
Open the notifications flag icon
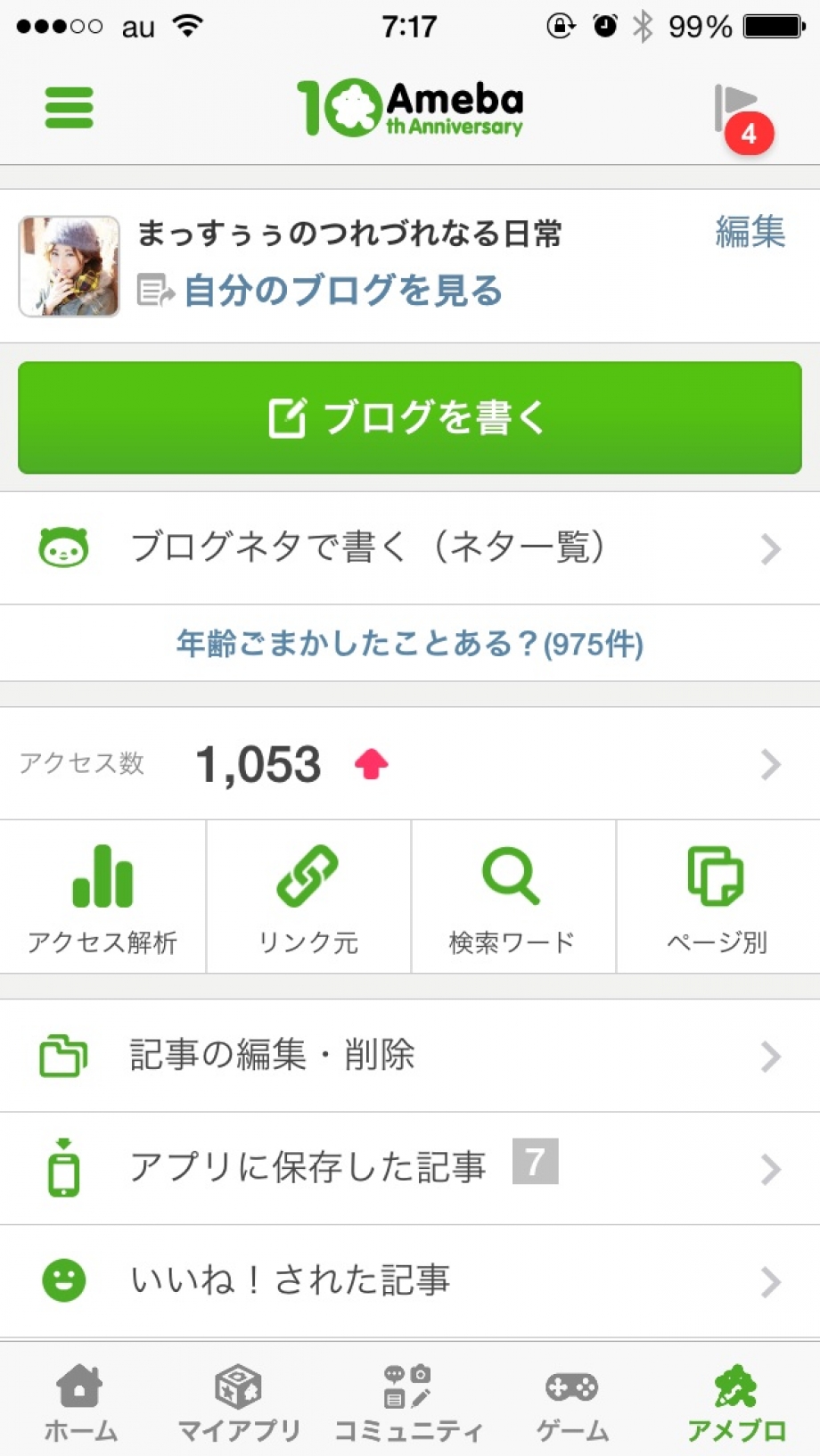pyautogui.click(x=740, y=114)
